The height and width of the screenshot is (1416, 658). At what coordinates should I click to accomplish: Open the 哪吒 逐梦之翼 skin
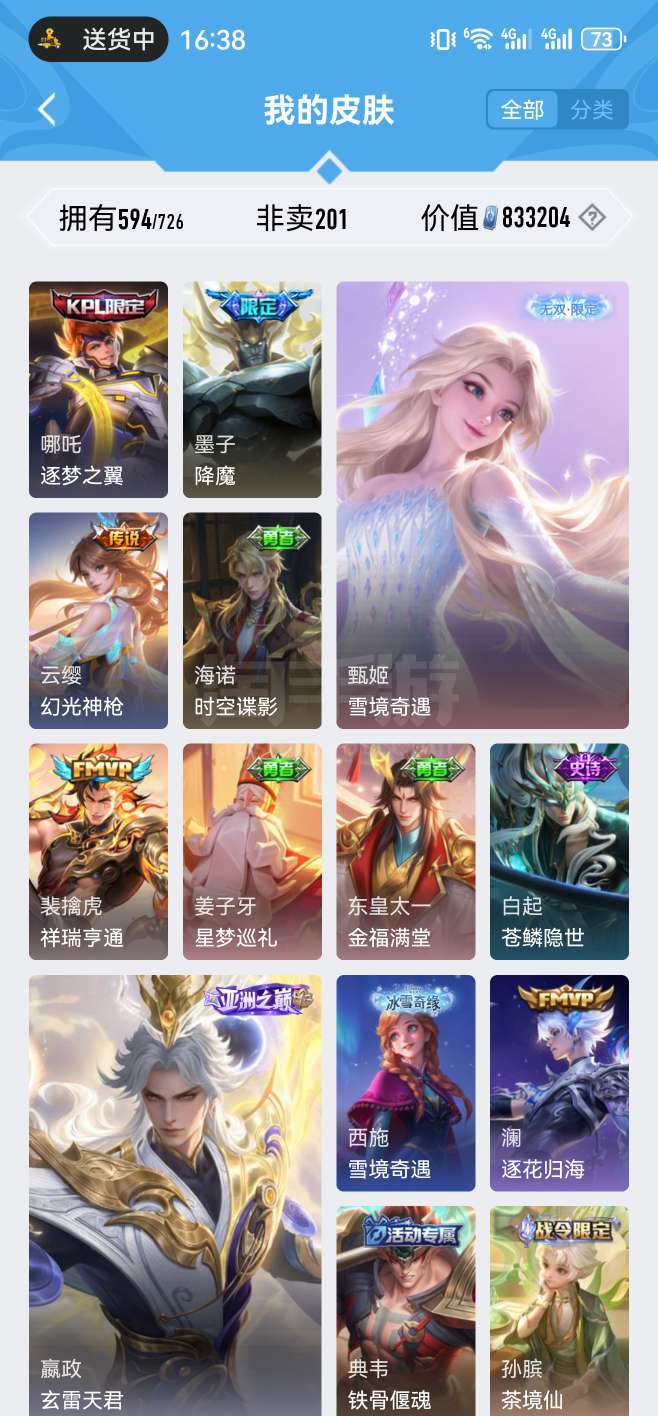[x=98, y=389]
